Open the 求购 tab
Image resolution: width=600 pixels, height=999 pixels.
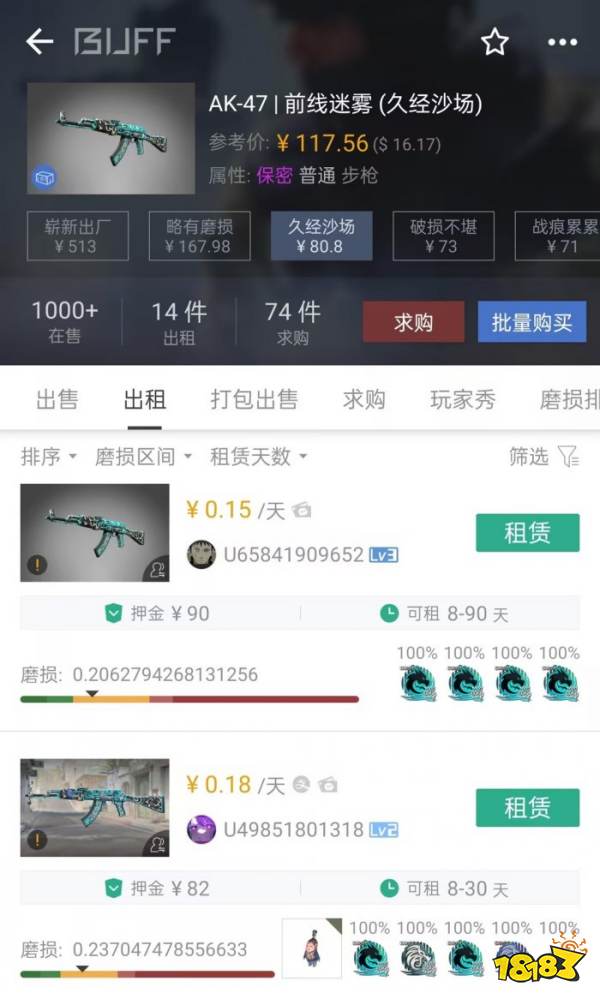coord(364,400)
